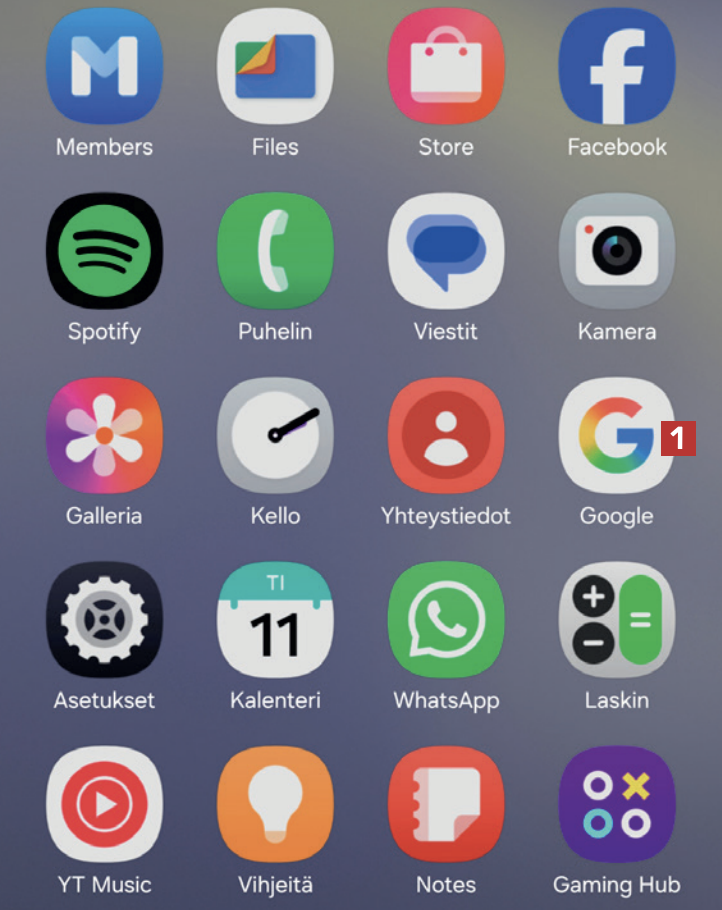Open Asetukset settings
Screen dimensions: 722x910
pos(104,619)
